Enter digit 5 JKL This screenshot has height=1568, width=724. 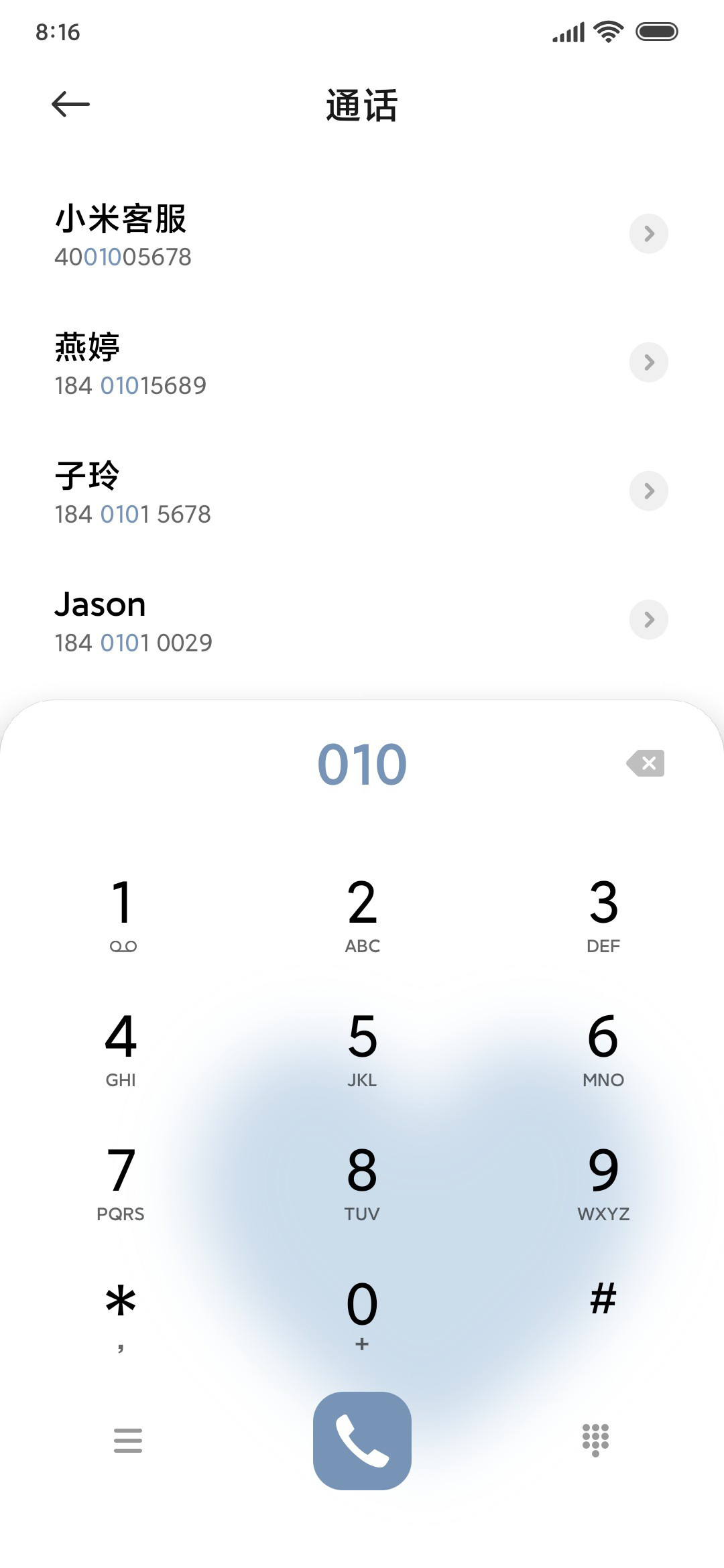coord(362,1049)
